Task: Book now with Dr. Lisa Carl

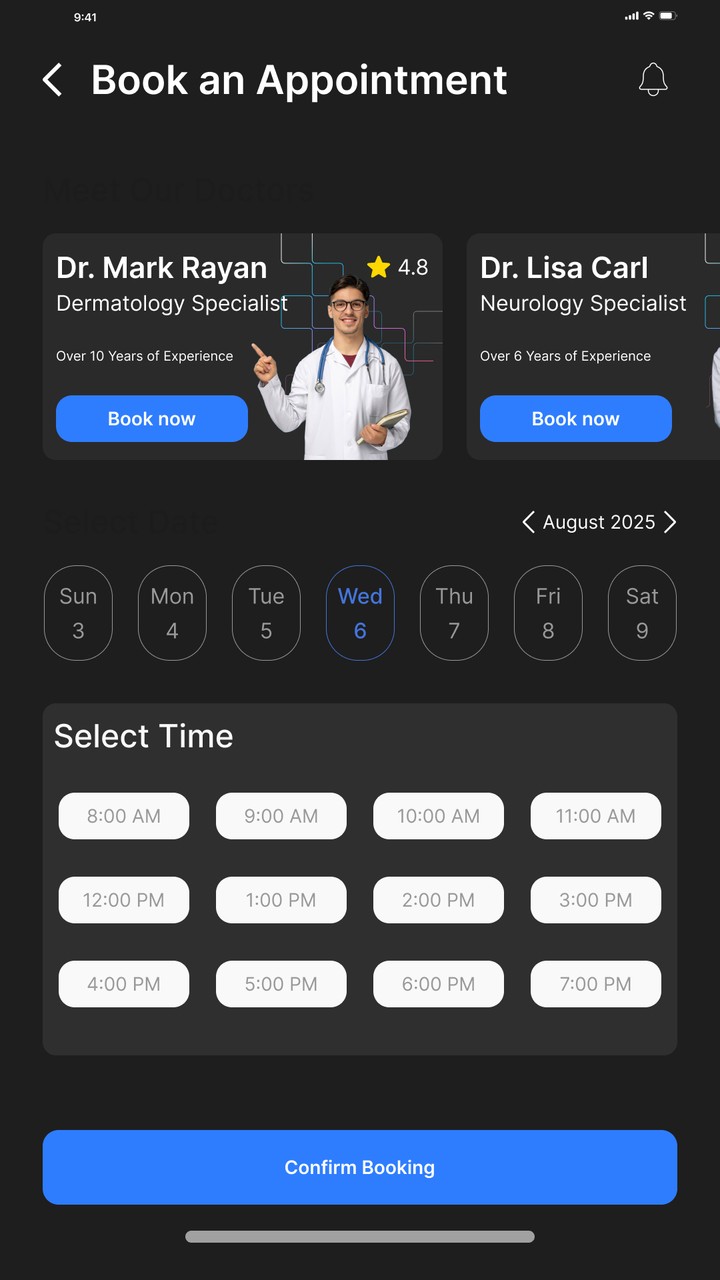Action: [576, 419]
